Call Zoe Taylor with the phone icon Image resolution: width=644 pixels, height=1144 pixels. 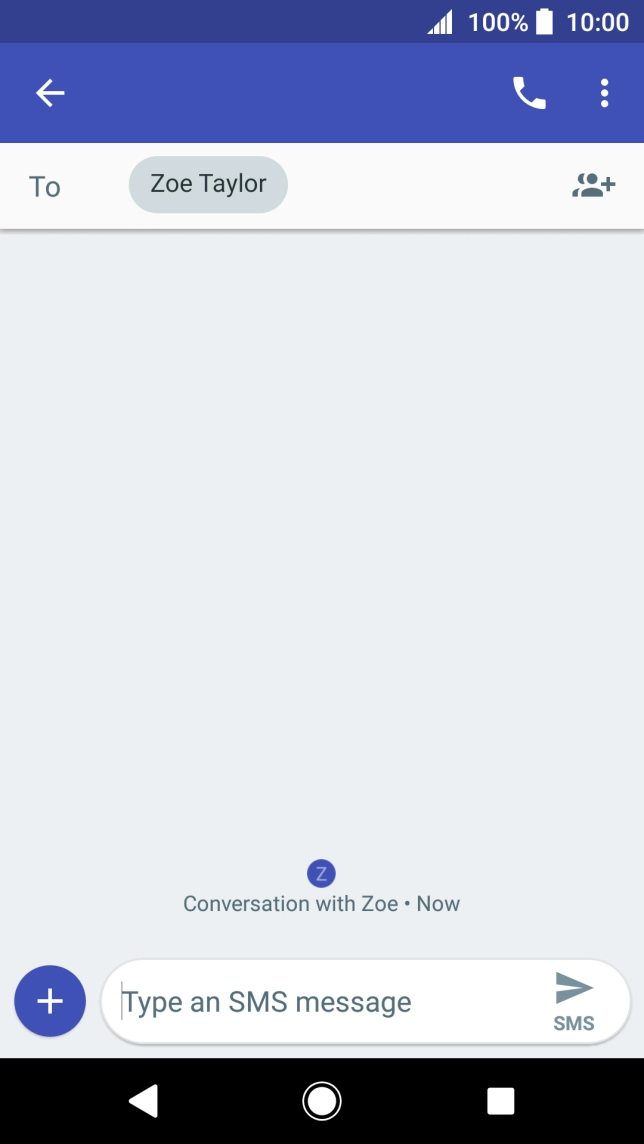529,93
